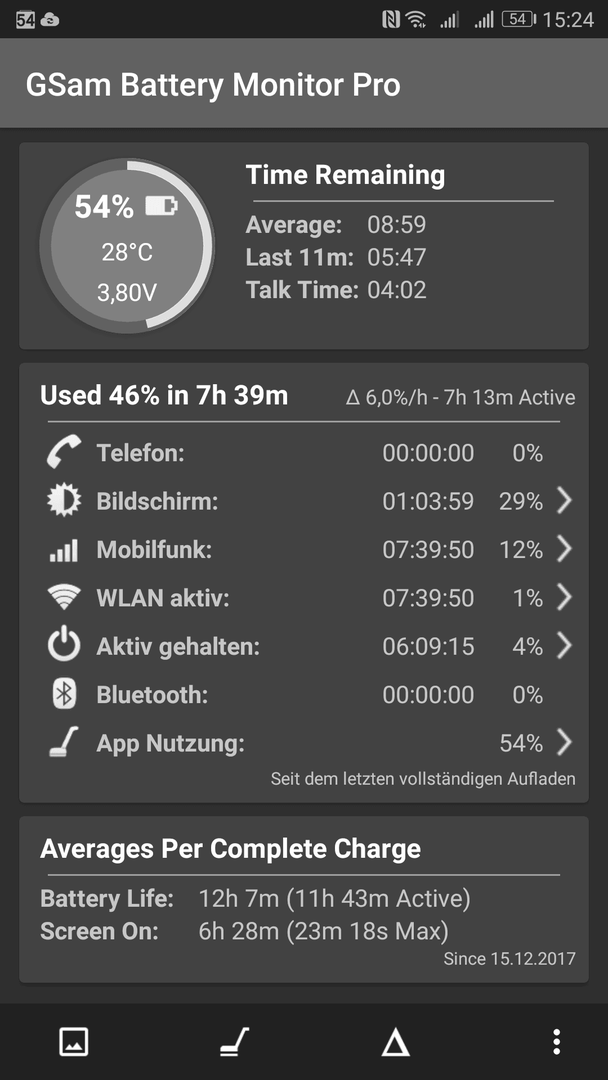Open app usage icon in bottom bar
The image size is (608, 1080).
pos(235,1041)
